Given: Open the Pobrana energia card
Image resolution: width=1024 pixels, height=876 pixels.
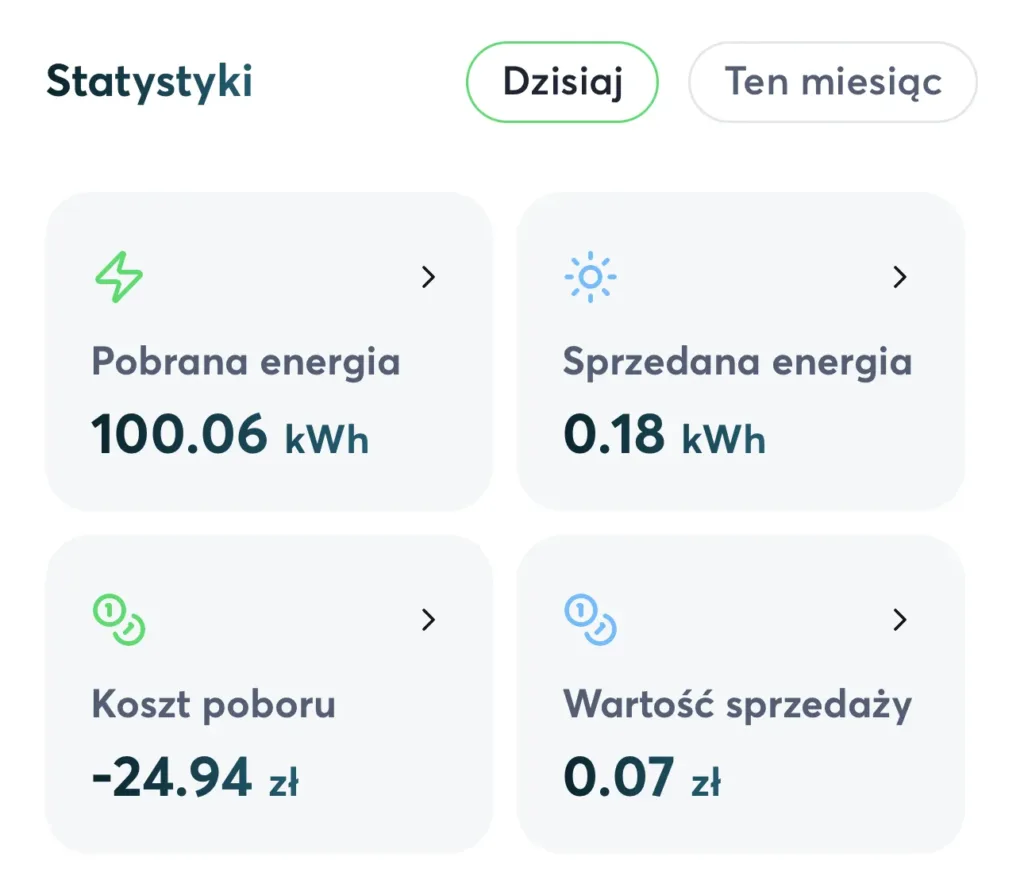Looking at the screenshot, I should pos(268,352).
